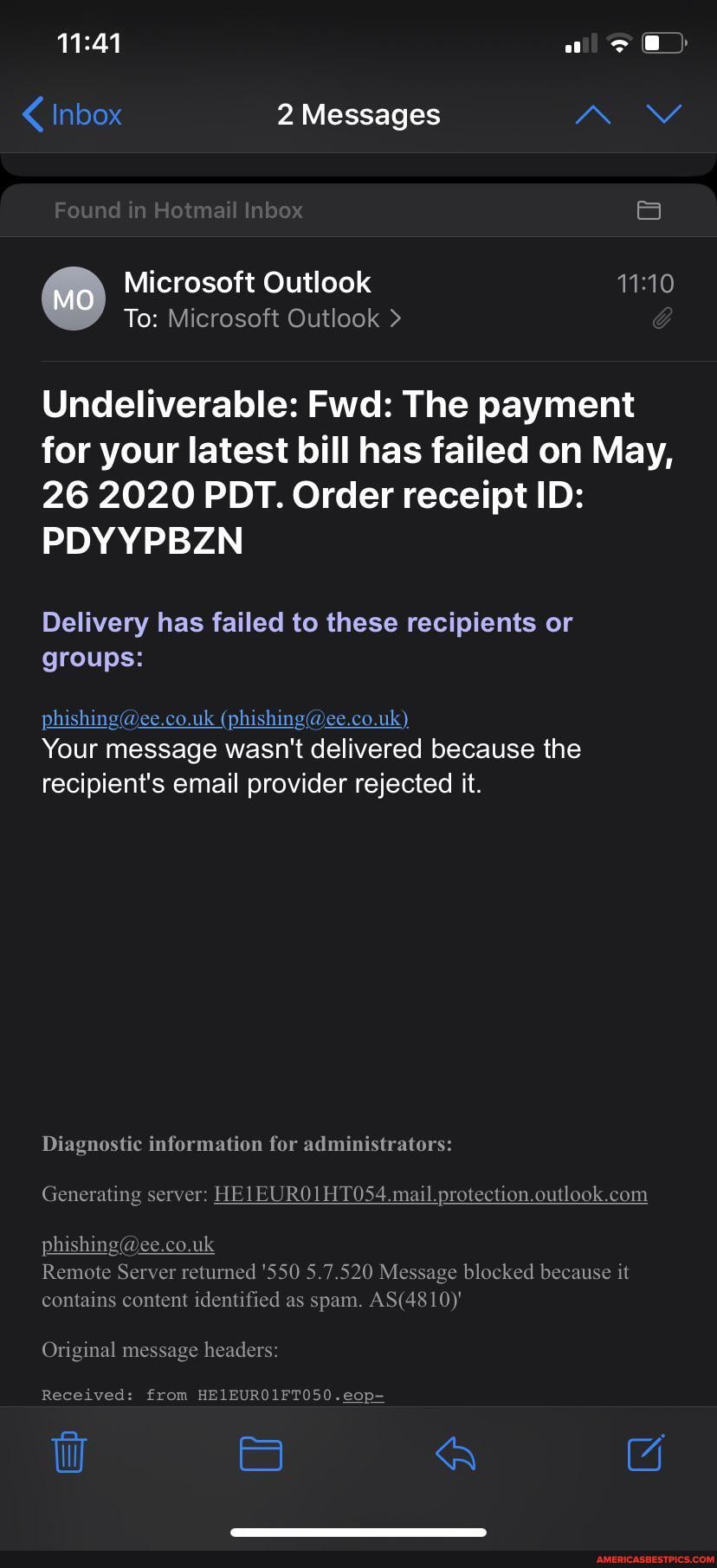
Task: Jump to the next message arrow
Action: [x=664, y=114]
